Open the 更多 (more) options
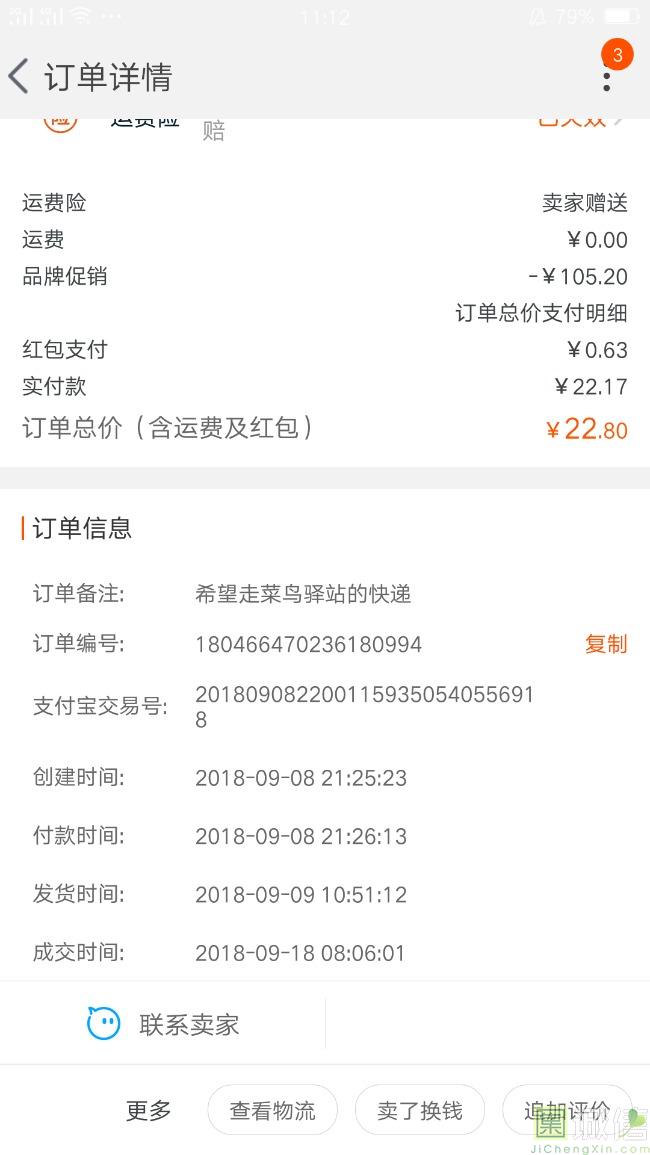Screen dimensions: 650x1155 click(149, 1110)
